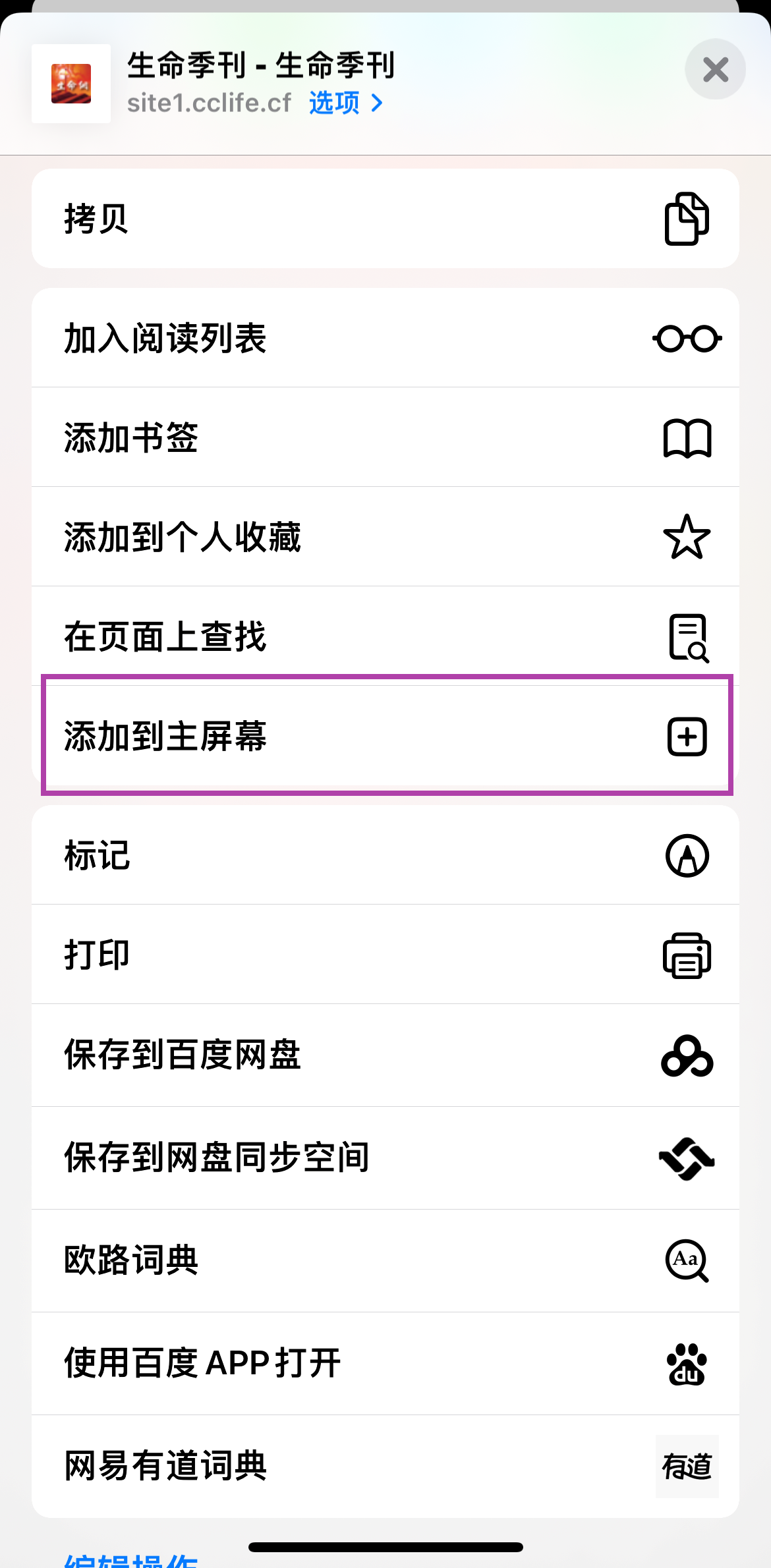Open 标记 markup
The height and width of the screenshot is (1568, 771).
pos(385,855)
